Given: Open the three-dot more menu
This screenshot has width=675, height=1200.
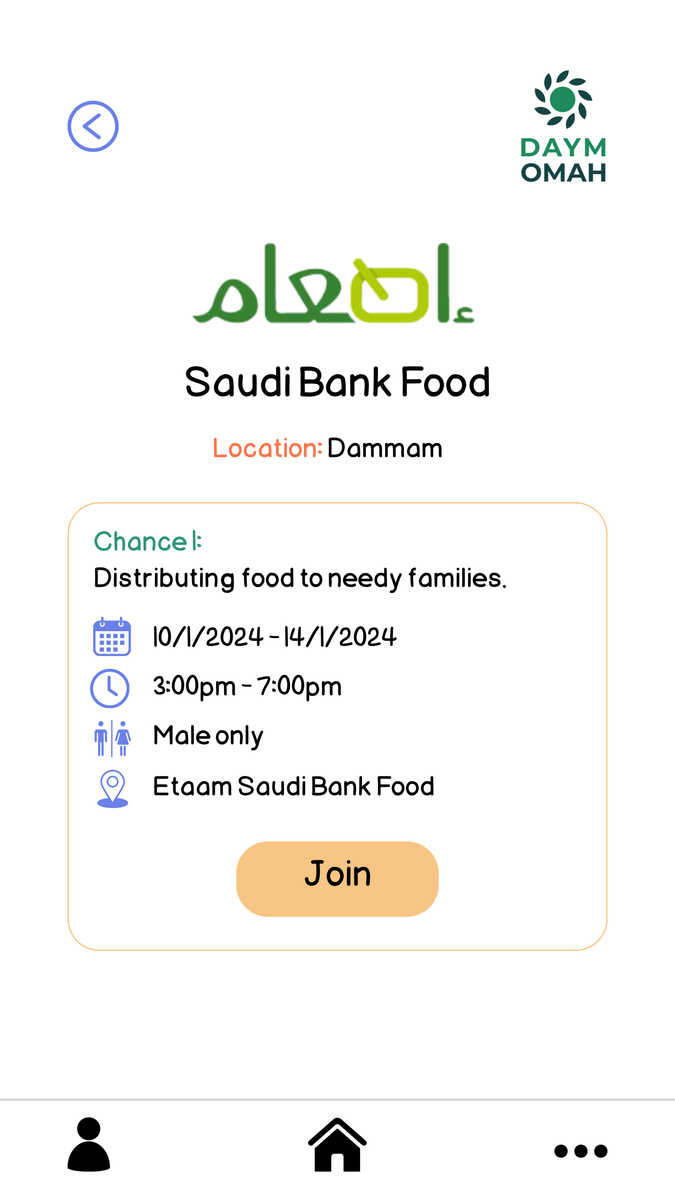Looking at the screenshot, I should [x=581, y=1151].
